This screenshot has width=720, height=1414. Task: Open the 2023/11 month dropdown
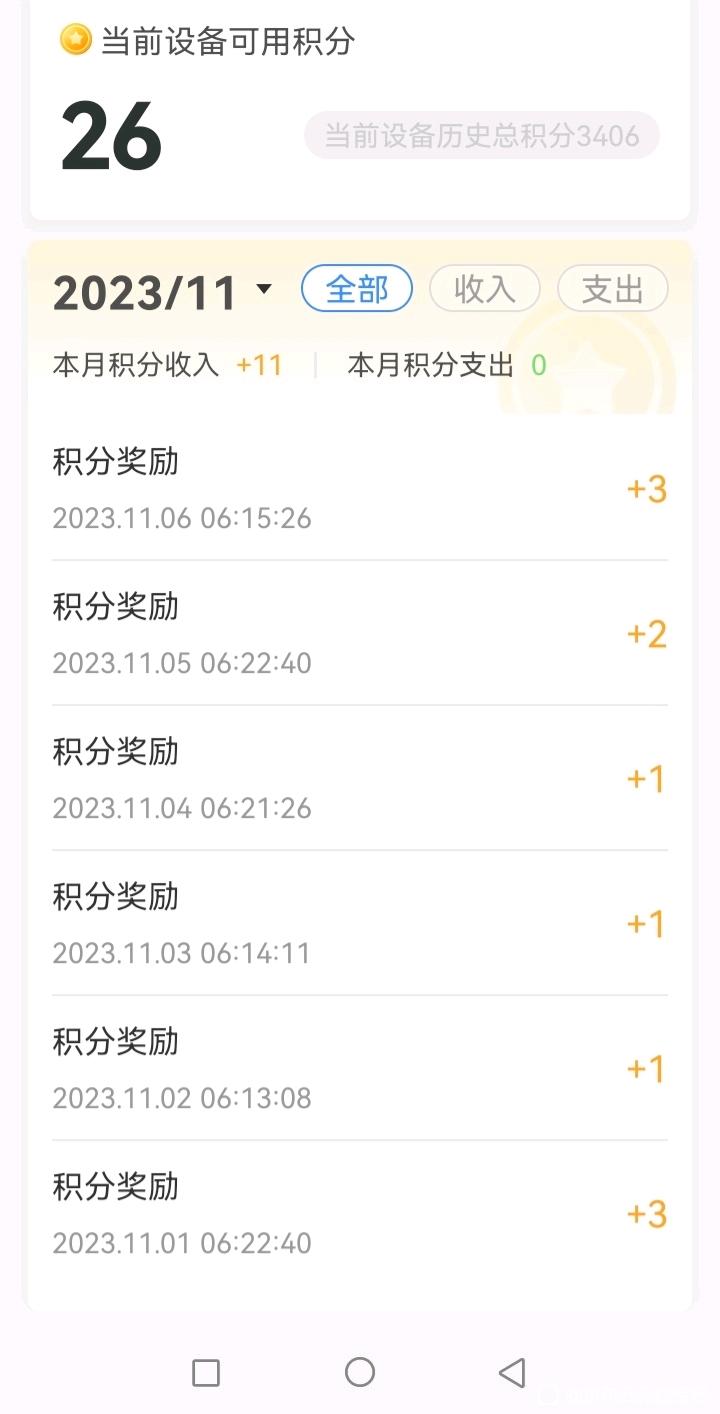tap(162, 292)
